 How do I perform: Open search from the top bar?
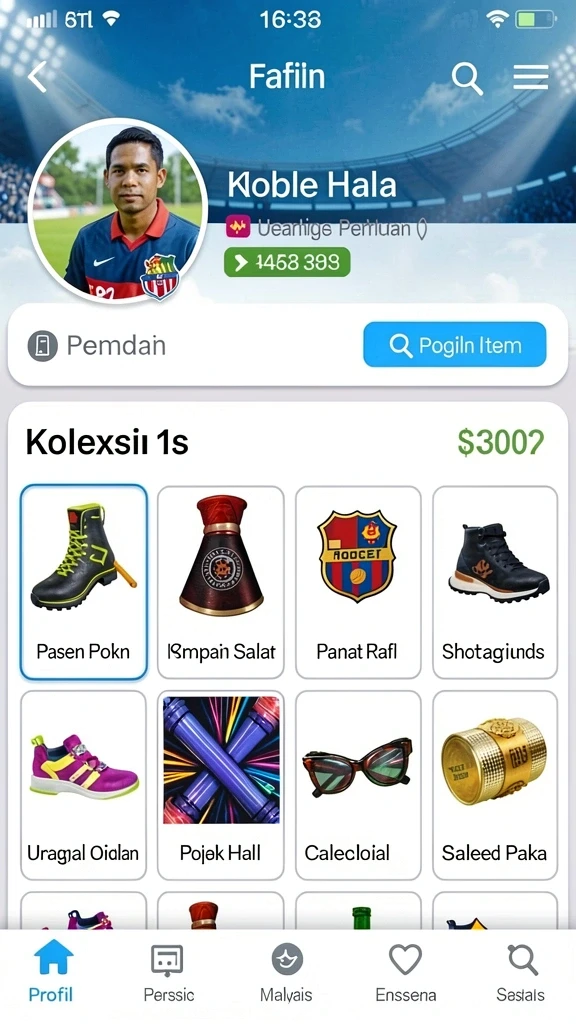click(467, 78)
